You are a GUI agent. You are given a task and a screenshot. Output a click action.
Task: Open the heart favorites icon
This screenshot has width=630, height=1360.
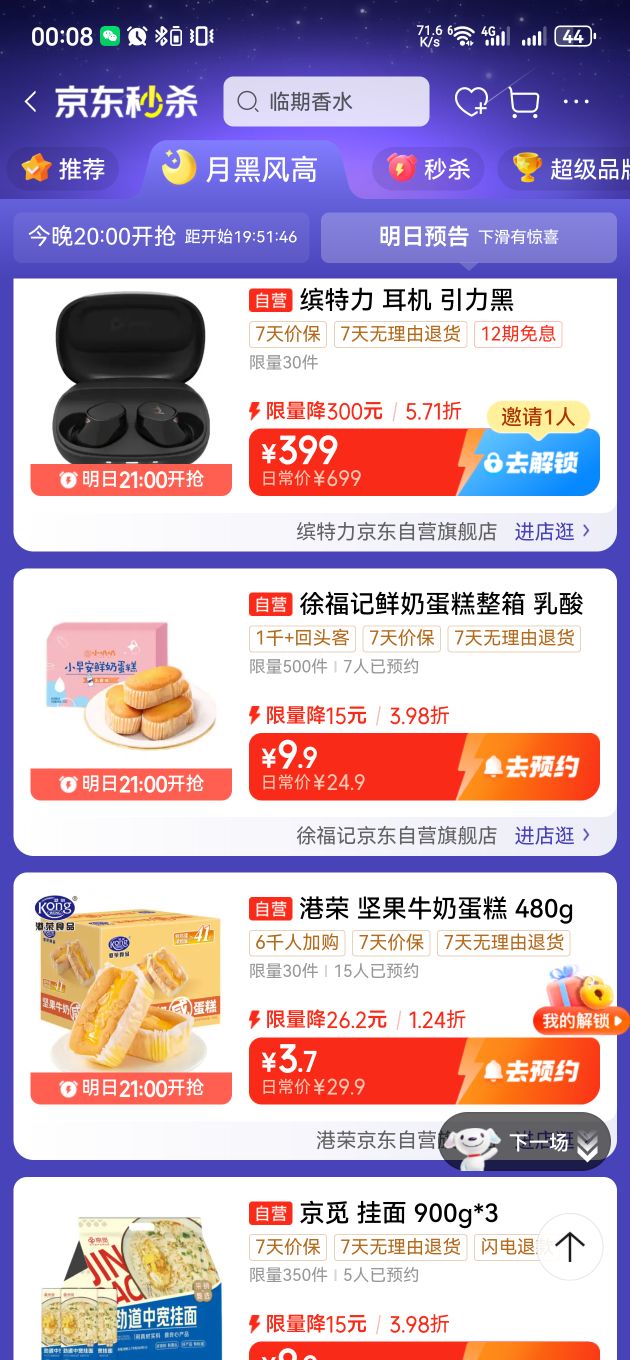(x=471, y=102)
